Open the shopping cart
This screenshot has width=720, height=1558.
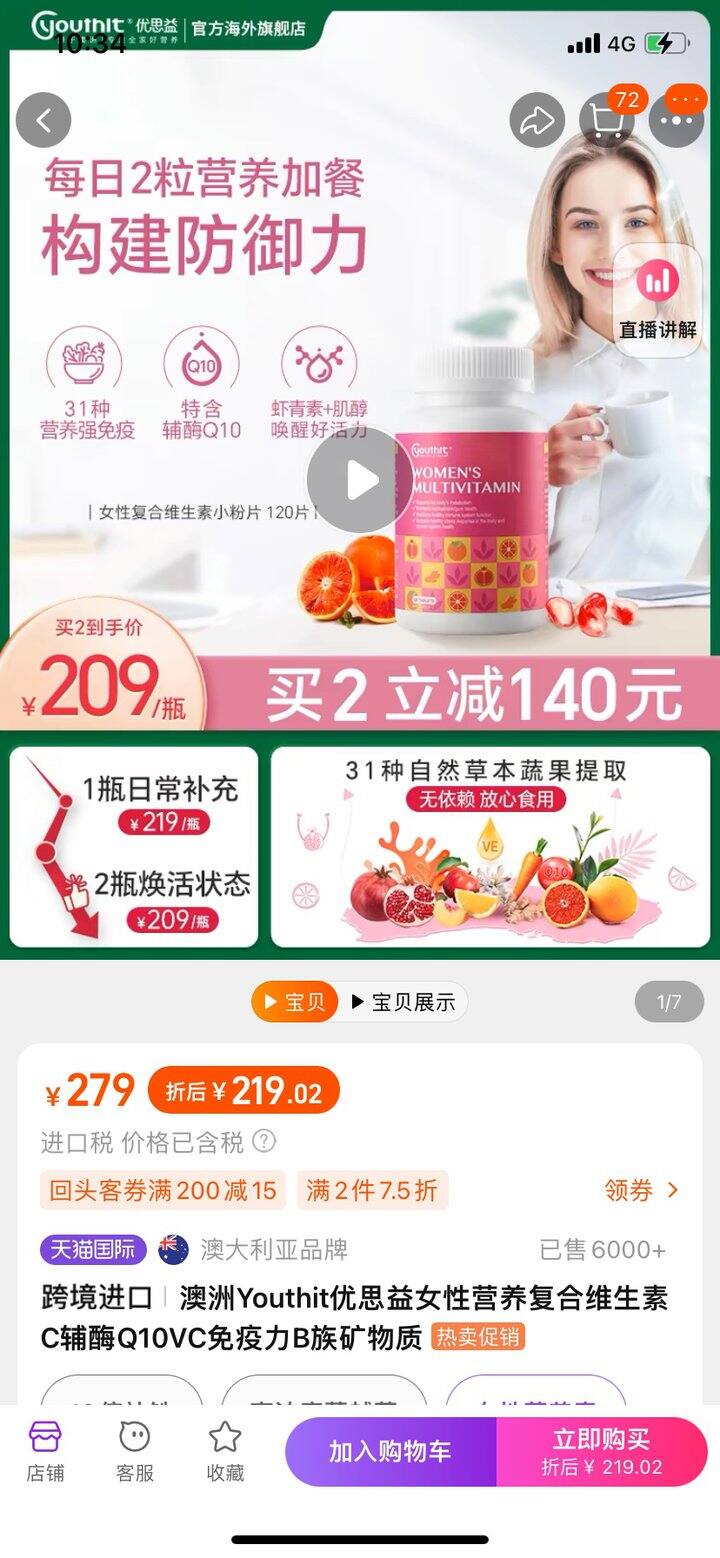(x=607, y=120)
